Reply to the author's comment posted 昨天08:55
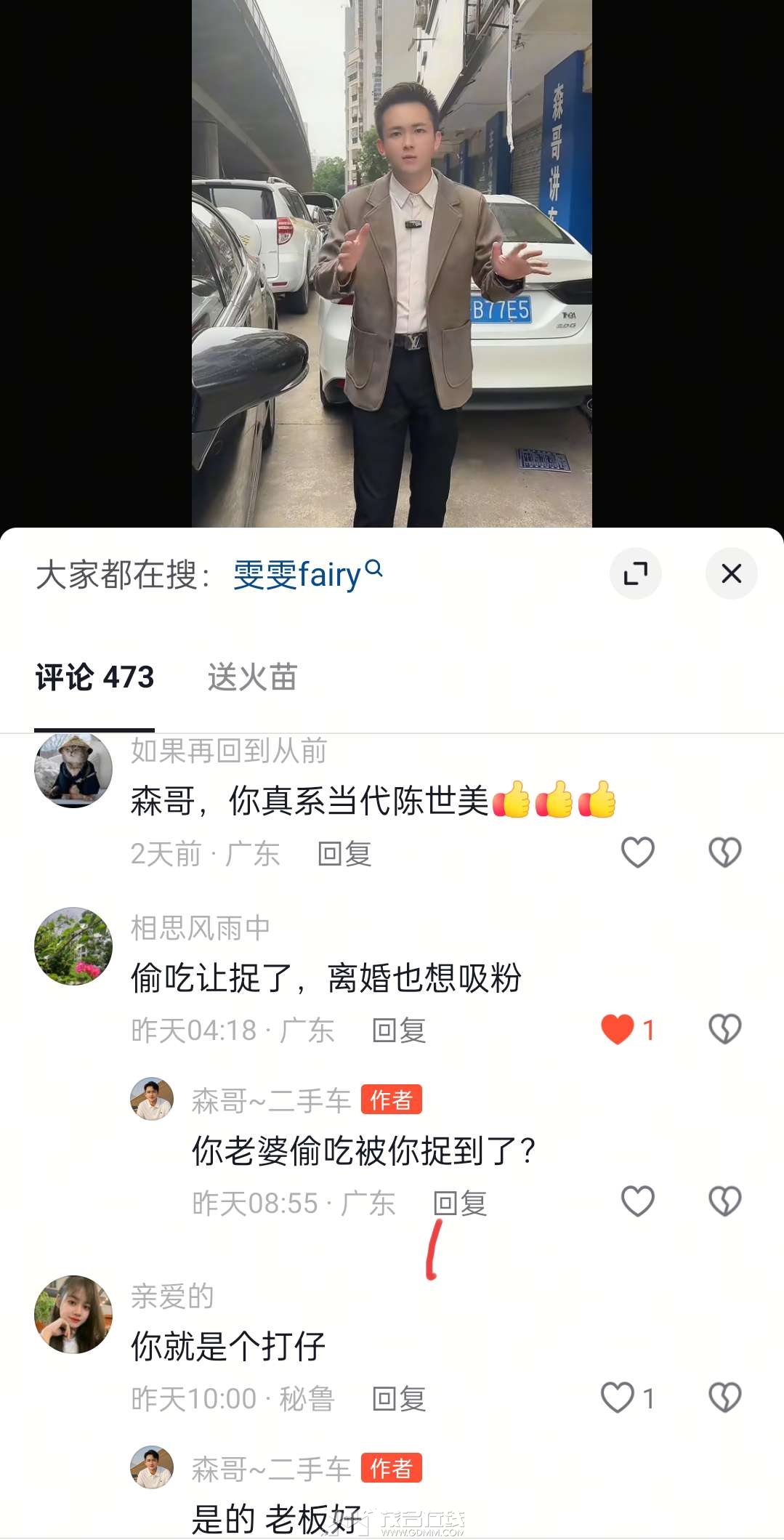The height and width of the screenshot is (1540, 784). (460, 1204)
